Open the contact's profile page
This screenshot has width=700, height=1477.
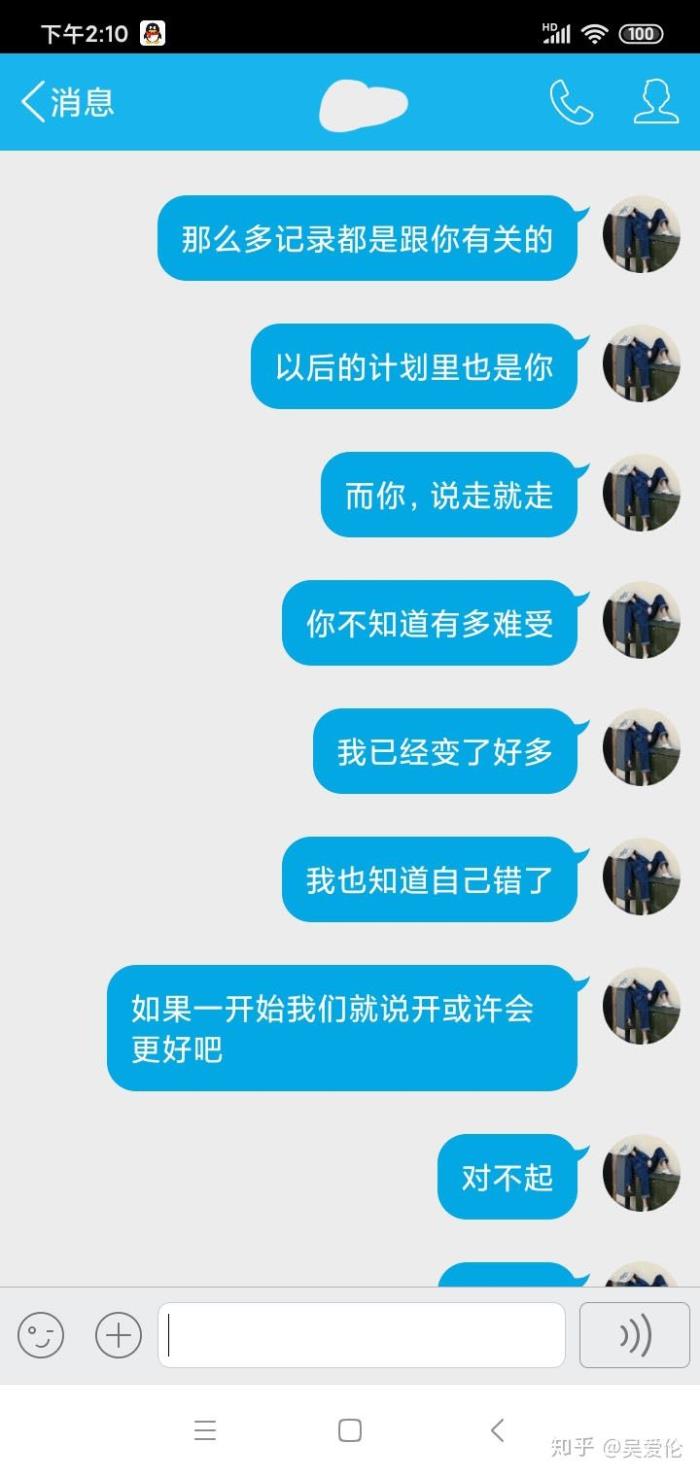pyautogui.click(x=656, y=102)
